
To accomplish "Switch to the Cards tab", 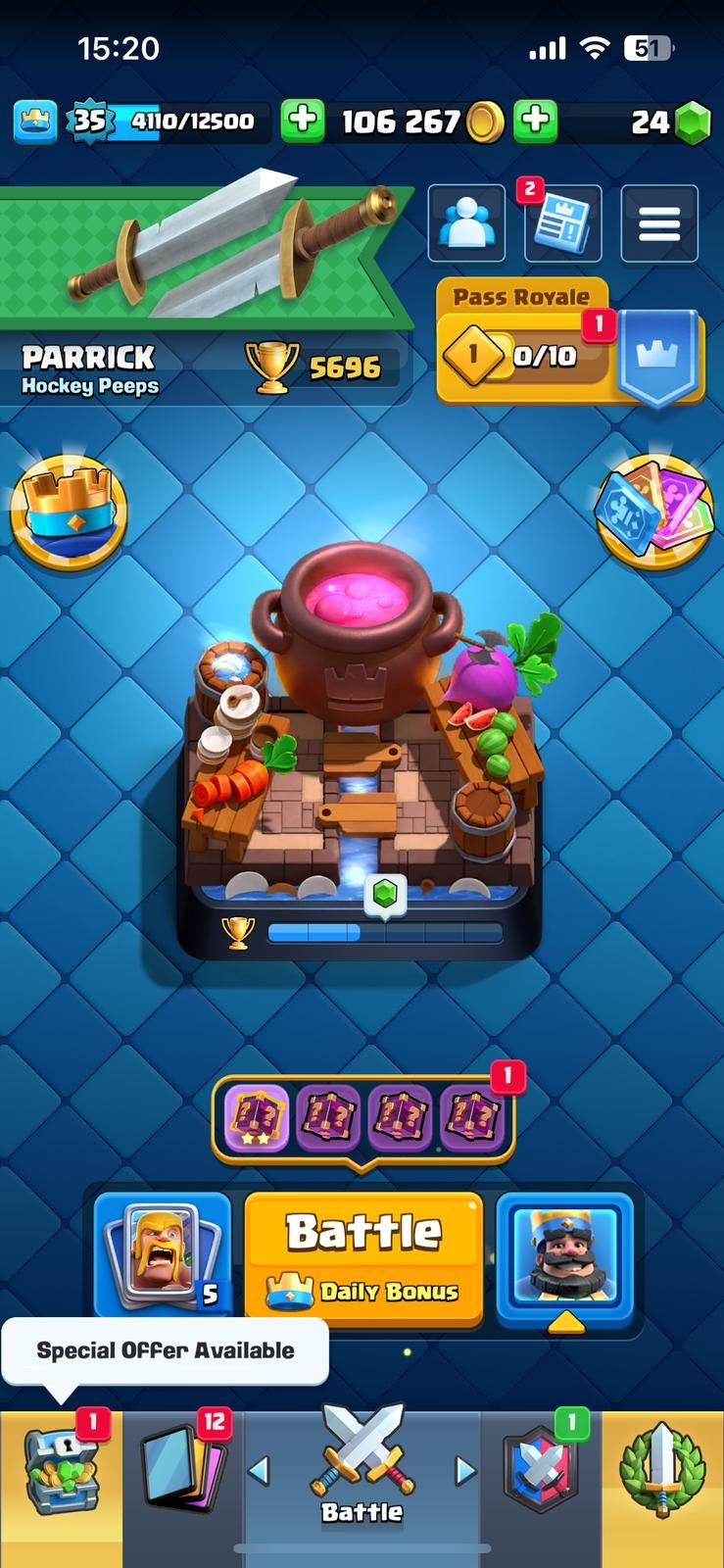I will tap(183, 1472).
